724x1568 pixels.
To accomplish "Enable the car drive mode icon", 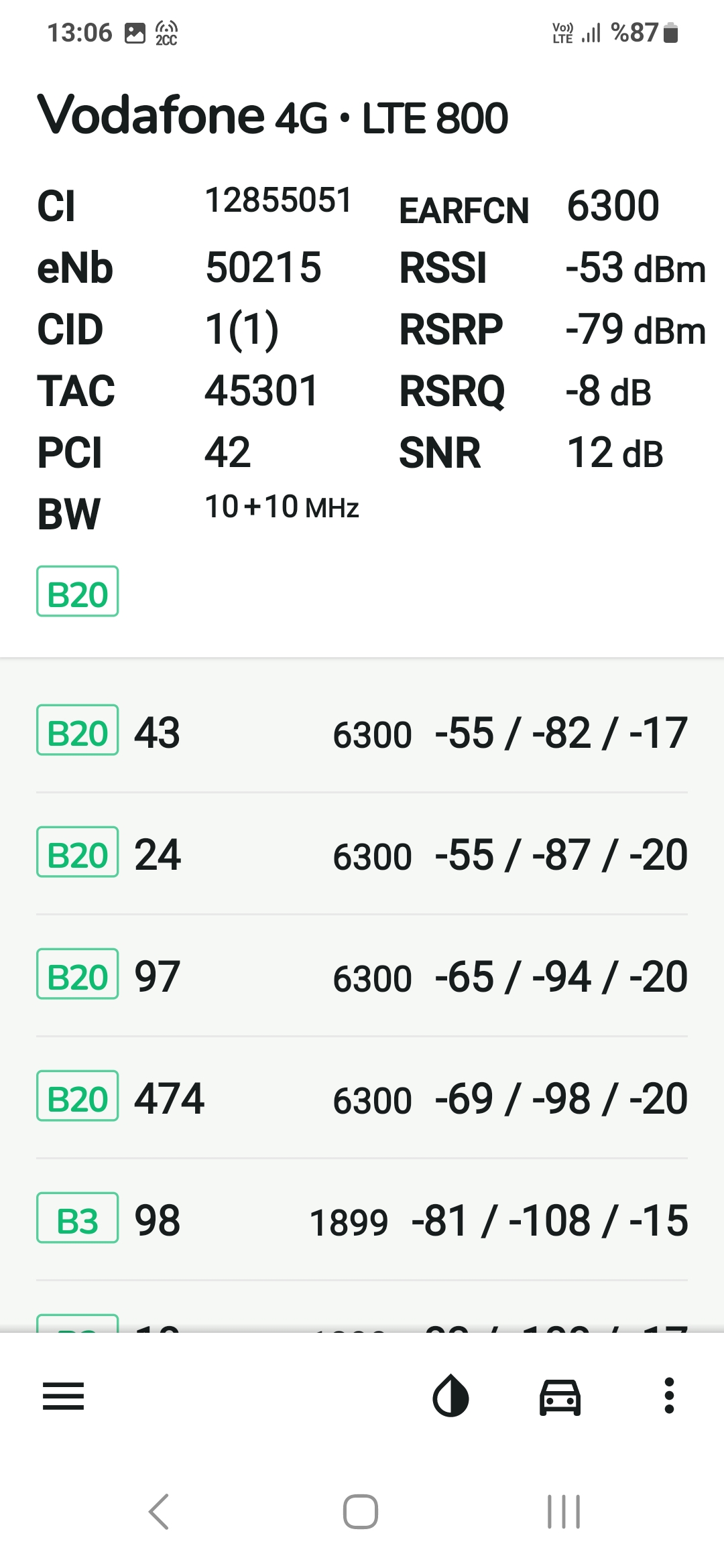I will point(560,1397).
